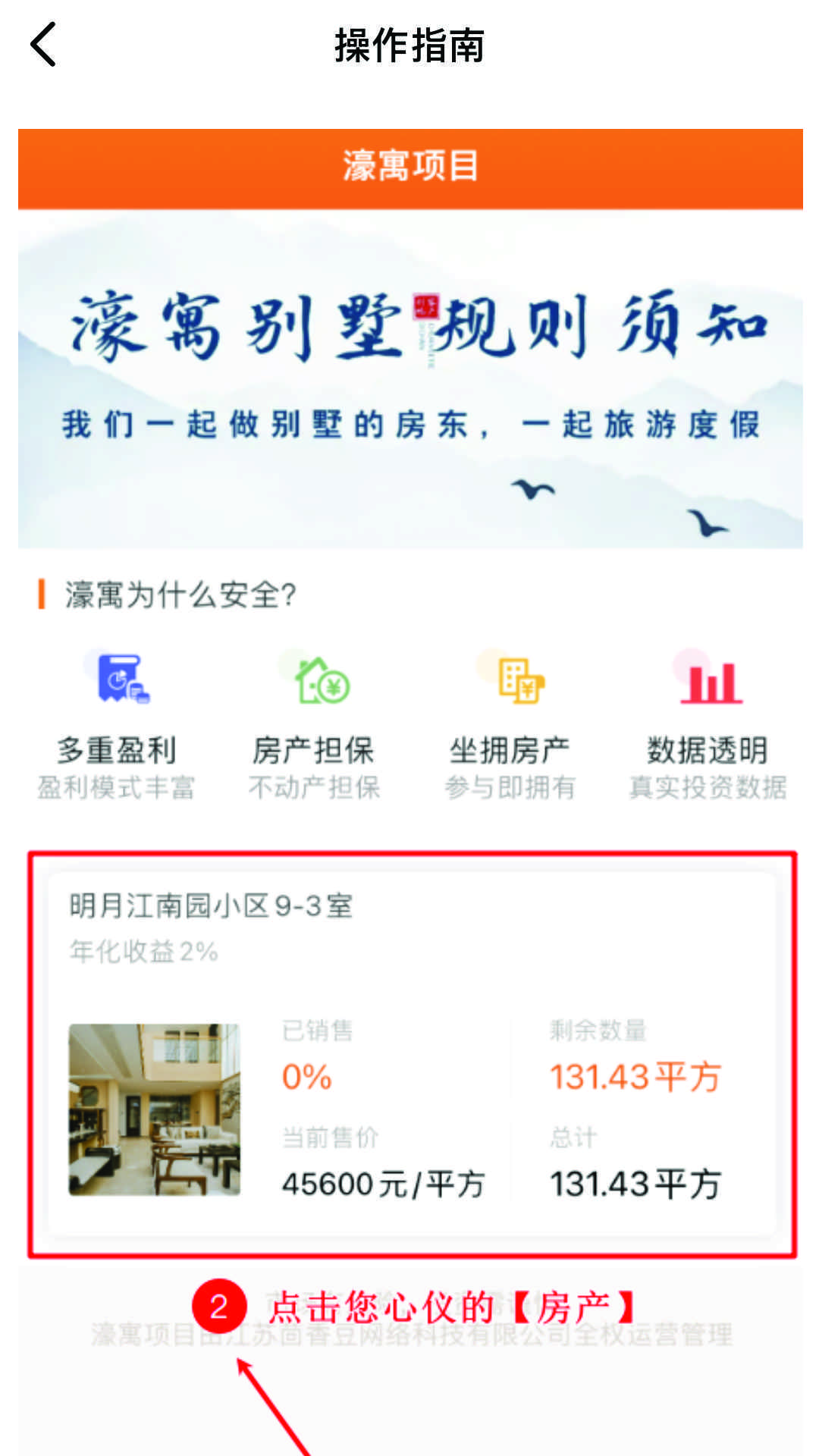Select the 操作指南 page title
The height and width of the screenshot is (1456, 819).
409,43
